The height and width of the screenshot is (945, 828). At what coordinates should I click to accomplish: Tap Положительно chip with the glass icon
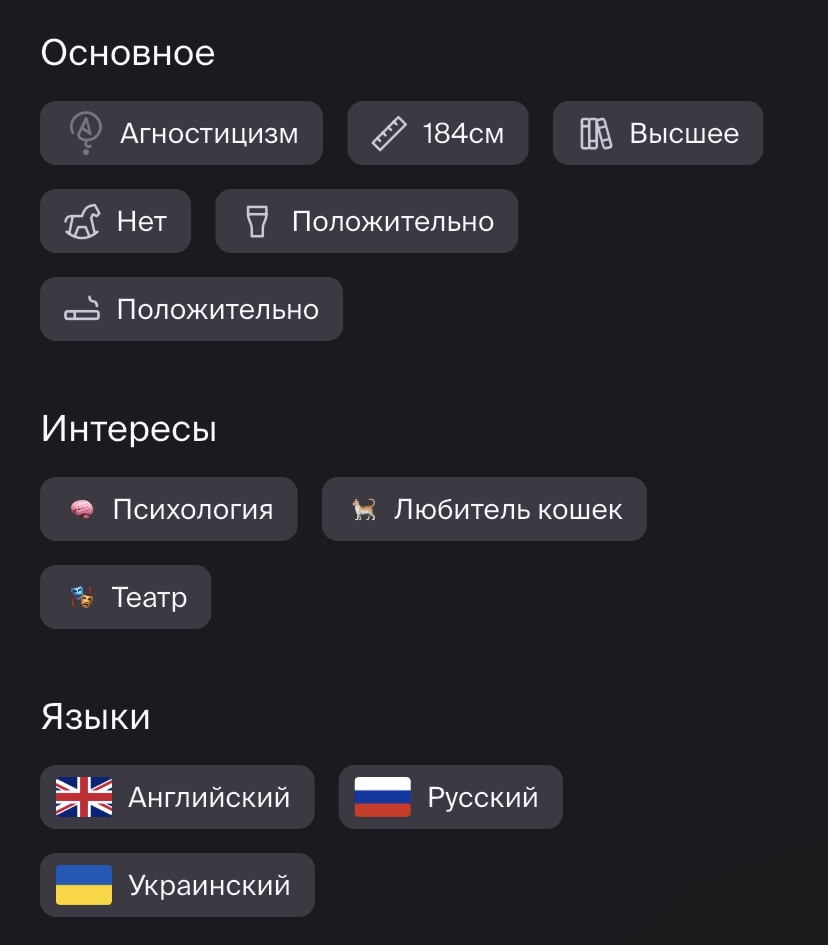pyautogui.click(x=366, y=221)
